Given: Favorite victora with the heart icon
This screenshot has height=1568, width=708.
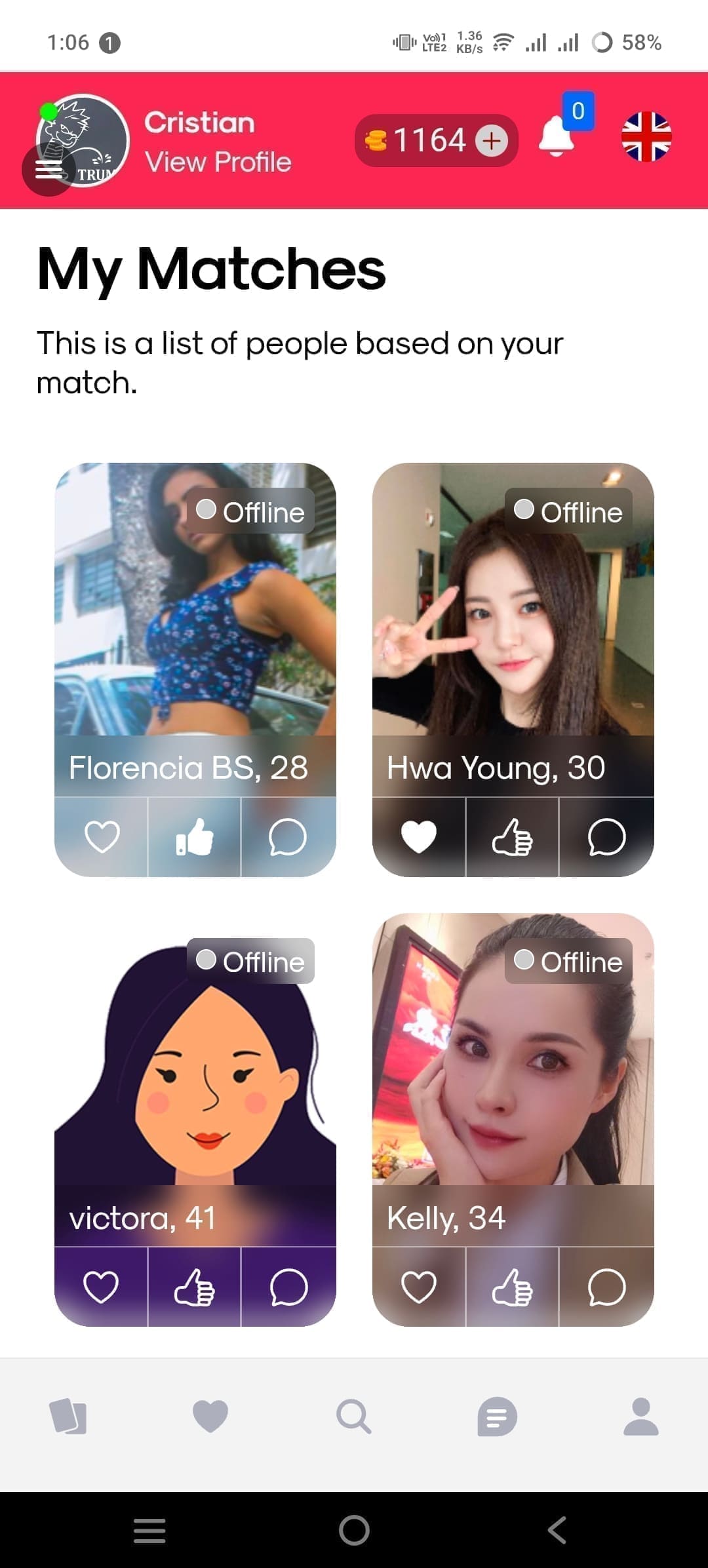Looking at the screenshot, I should (102, 1287).
